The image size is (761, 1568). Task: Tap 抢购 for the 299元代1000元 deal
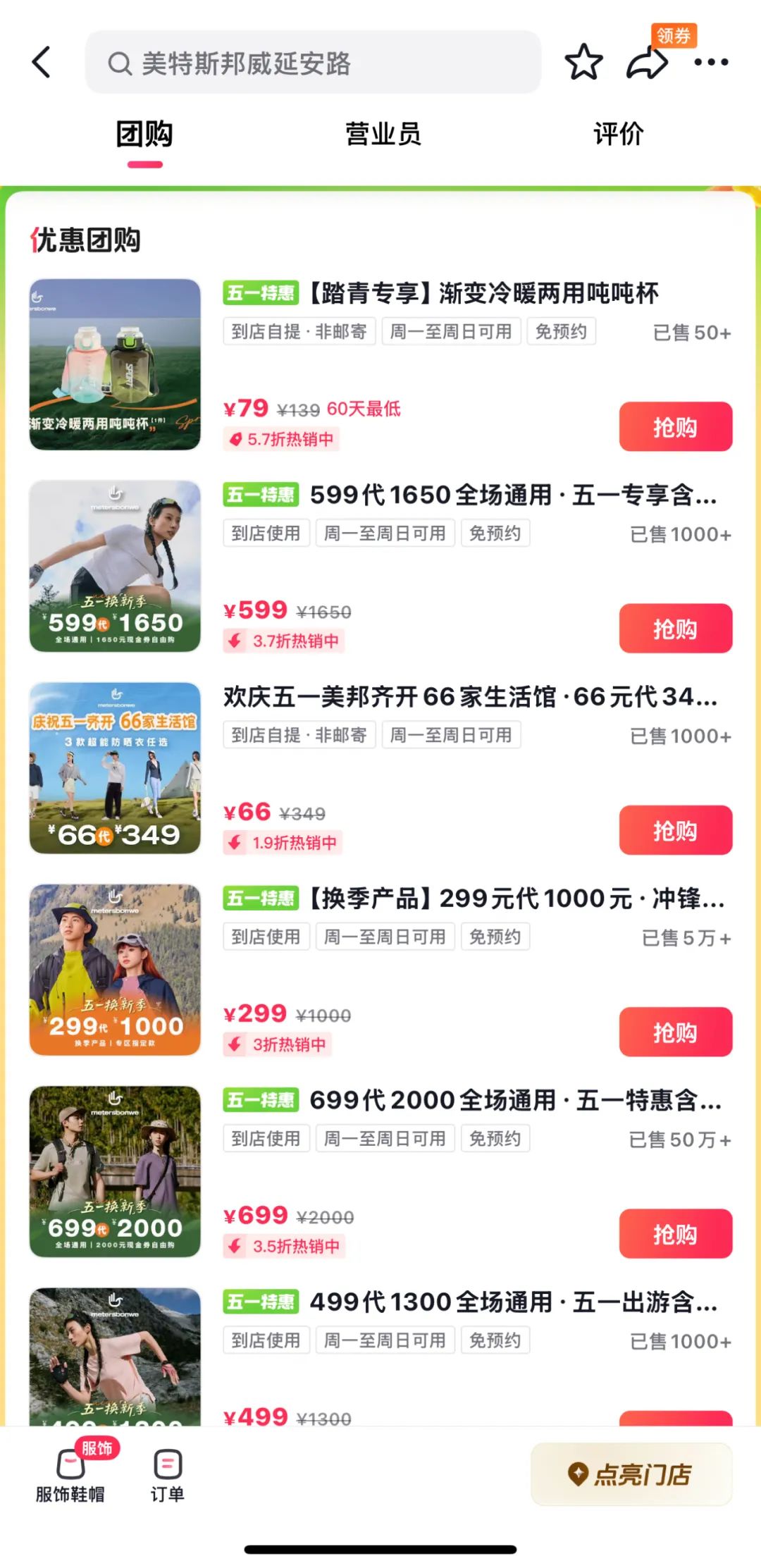(x=675, y=1032)
